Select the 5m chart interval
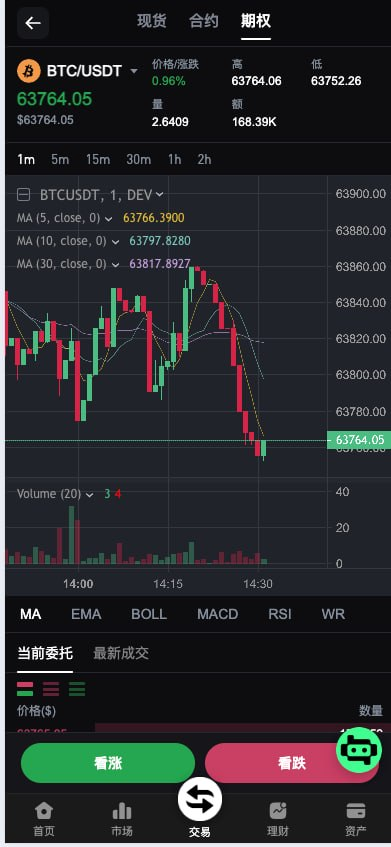The image size is (391, 847). pyautogui.click(x=60, y=159)
